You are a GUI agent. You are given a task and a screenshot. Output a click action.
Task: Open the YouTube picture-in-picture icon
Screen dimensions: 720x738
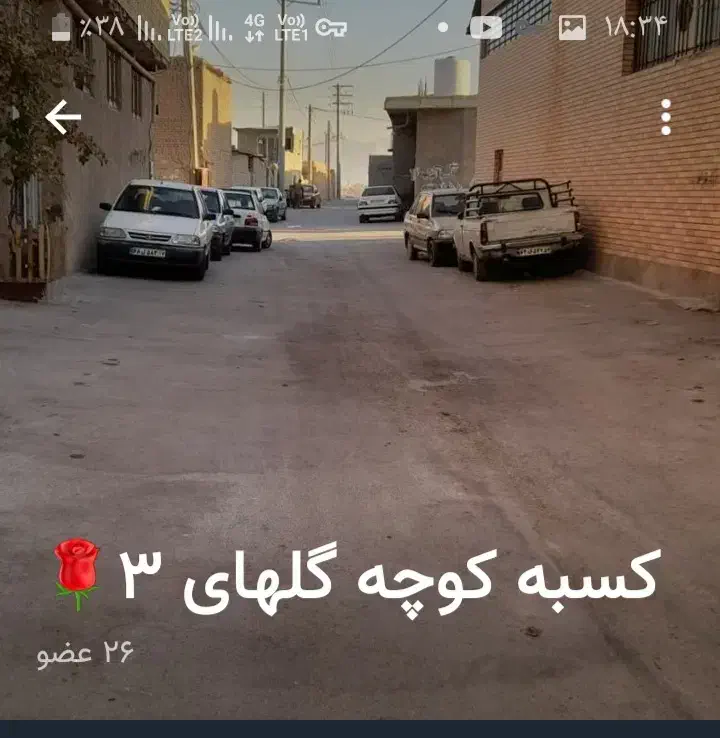pos(487,24)
